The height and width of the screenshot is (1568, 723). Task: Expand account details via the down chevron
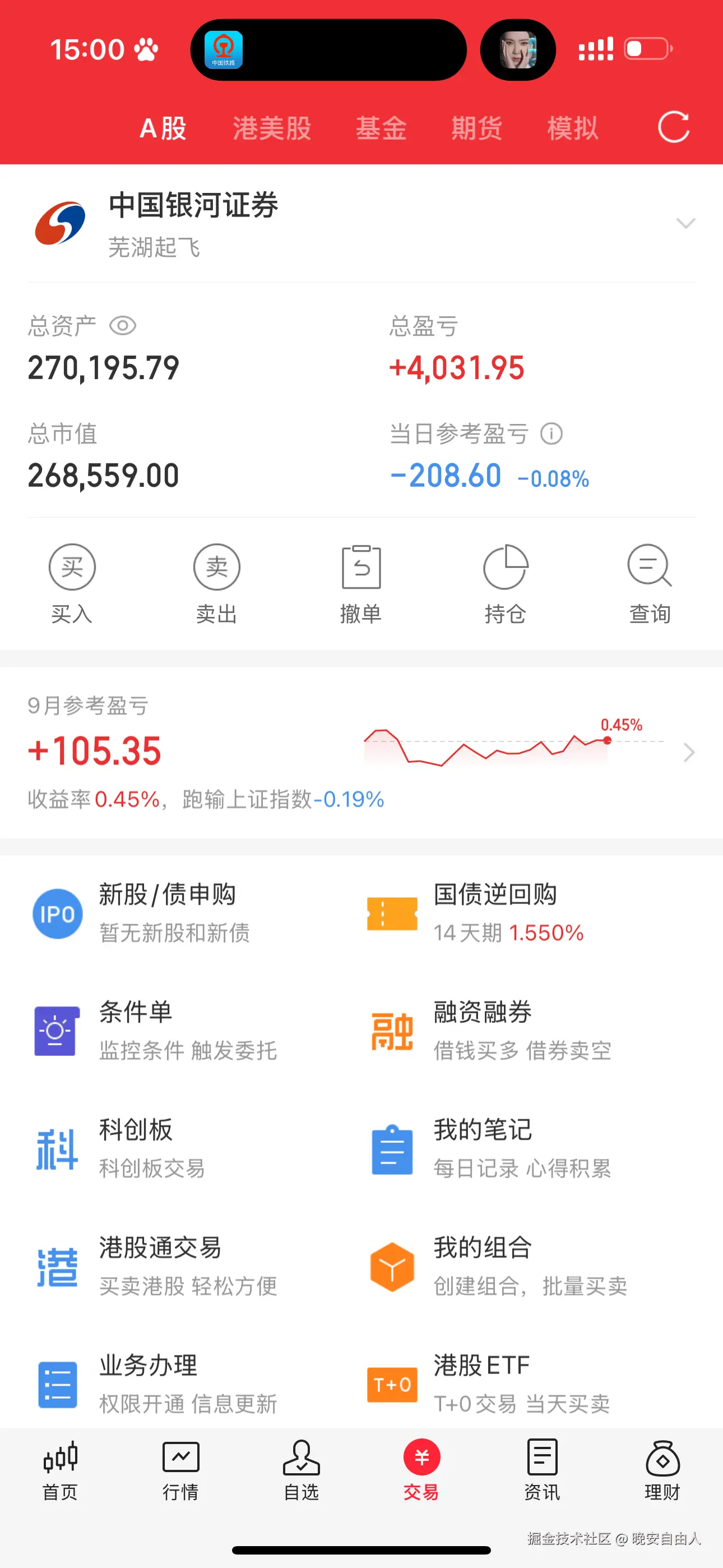click(687, 223)
